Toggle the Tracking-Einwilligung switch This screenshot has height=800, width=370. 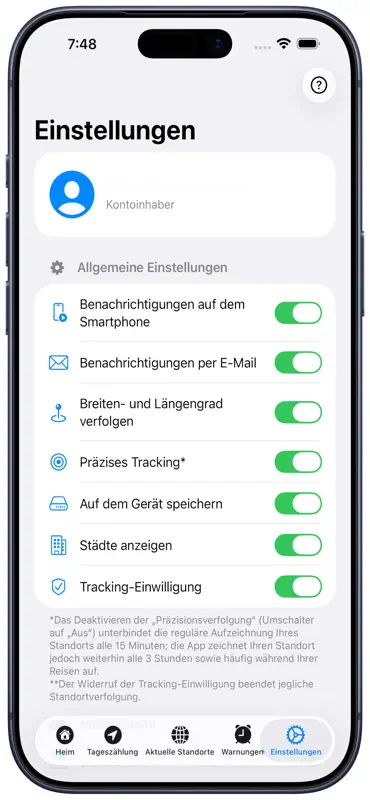298,587
